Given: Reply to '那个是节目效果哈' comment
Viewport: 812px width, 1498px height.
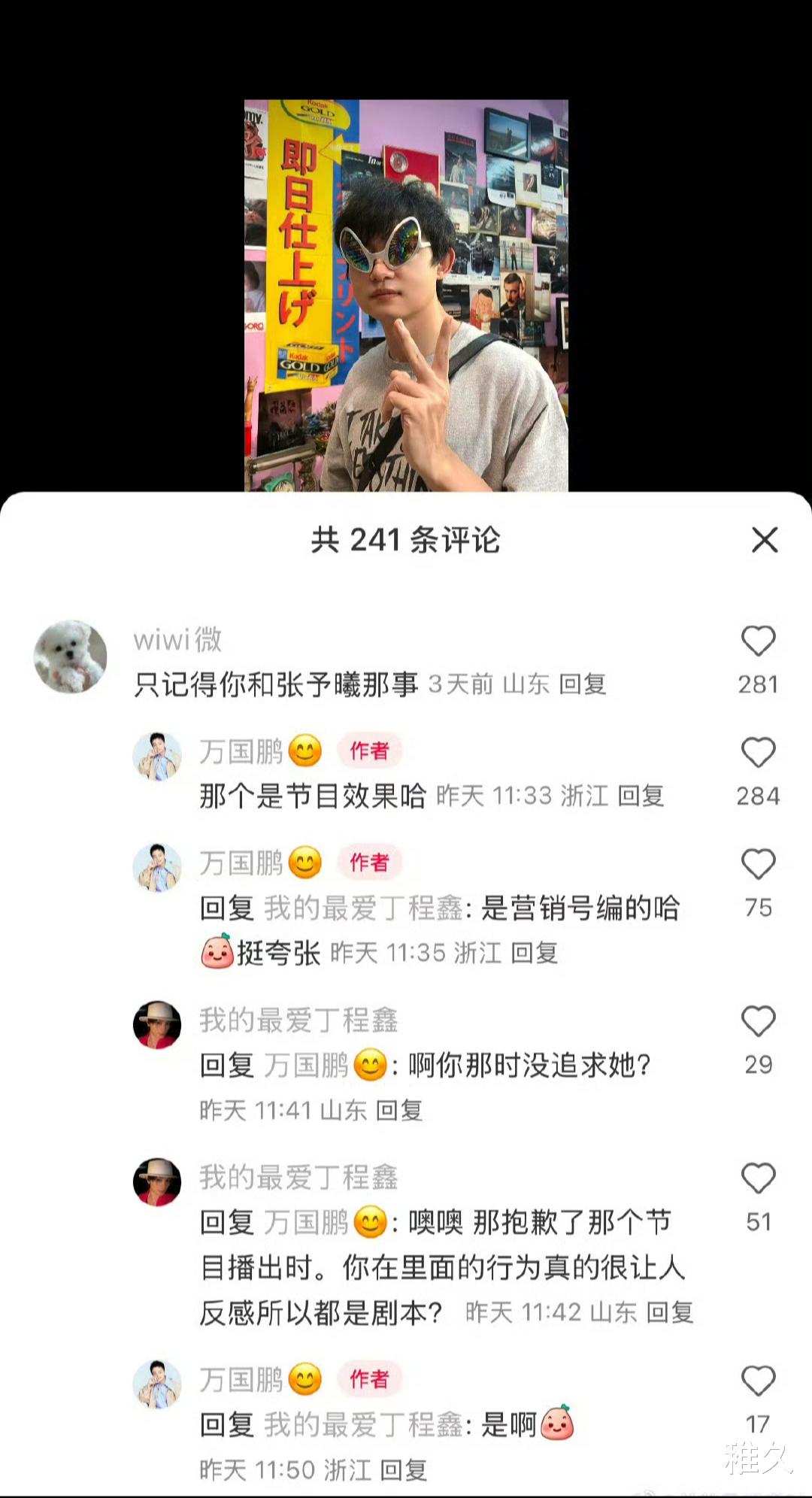Looking at the screenshot, I should (641, 796).
